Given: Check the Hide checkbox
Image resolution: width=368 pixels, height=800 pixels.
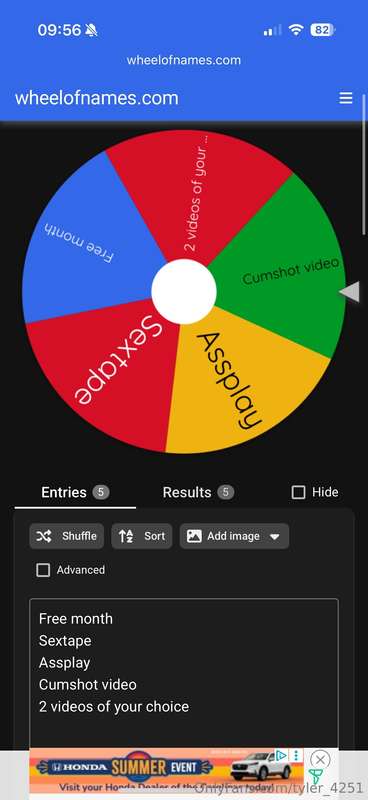Looking at the screenshot, I should 298,492.
